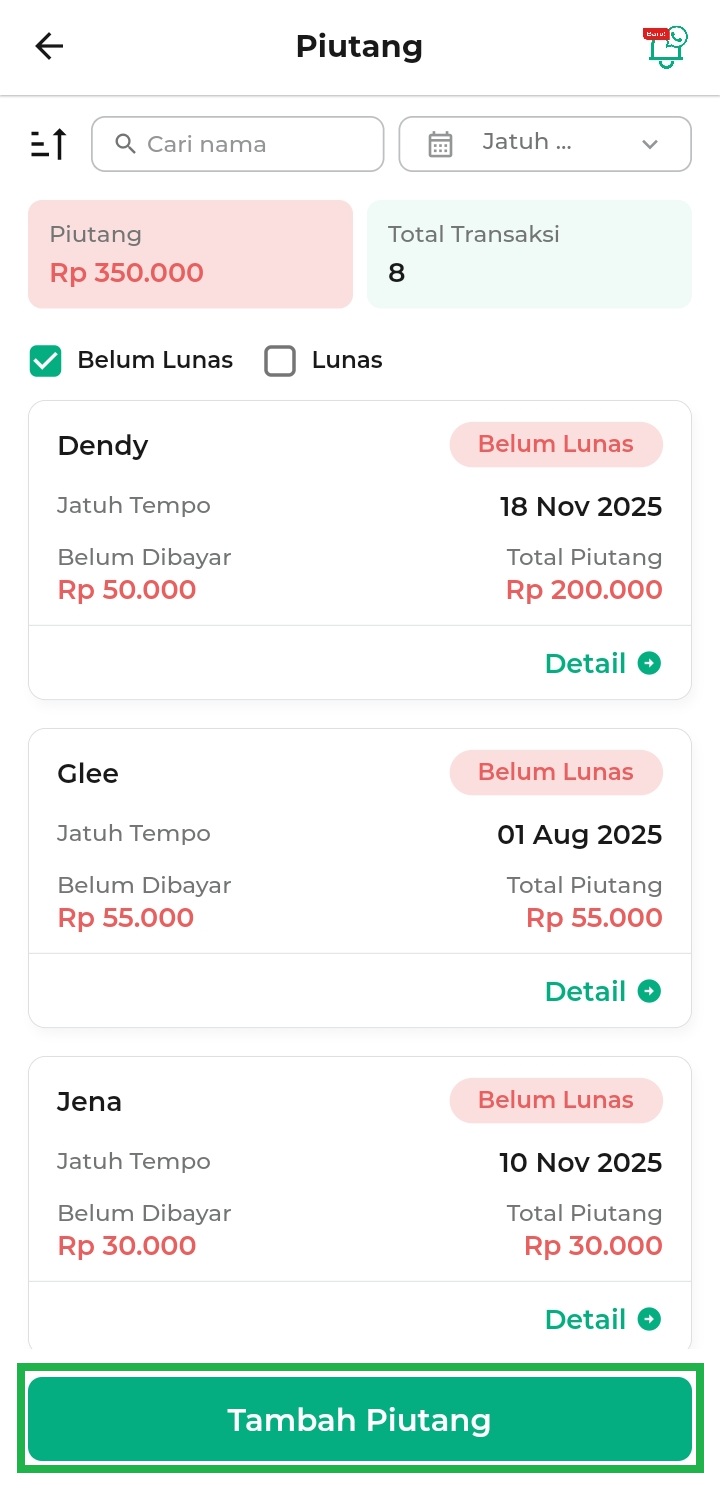Viewport: 720px width, 1498px height.
Task: View Detail of Glee's receivable
Action: tap(602, 991)
